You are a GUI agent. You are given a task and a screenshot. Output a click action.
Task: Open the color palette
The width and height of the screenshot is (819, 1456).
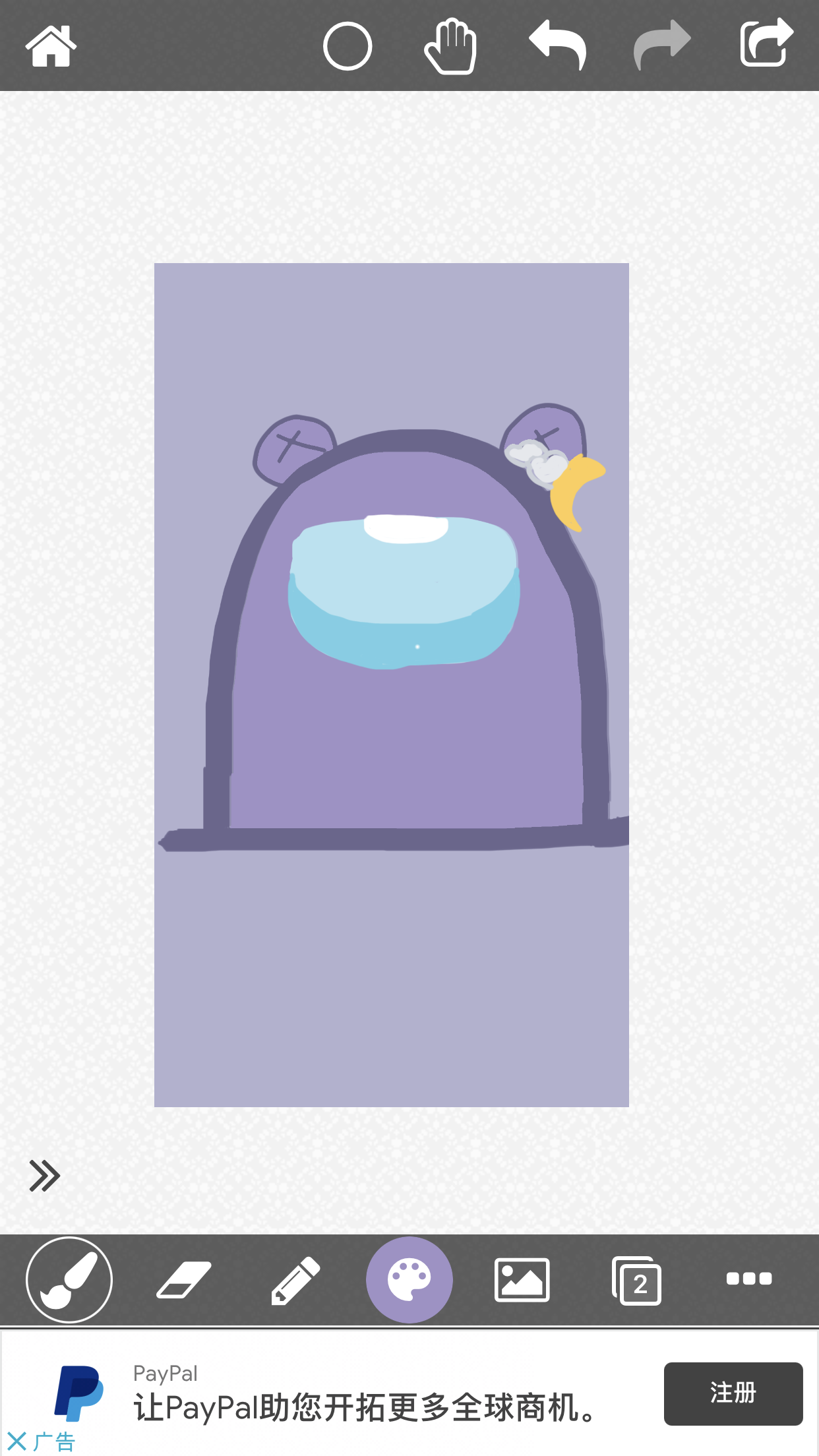click(x=409, y=1280)
